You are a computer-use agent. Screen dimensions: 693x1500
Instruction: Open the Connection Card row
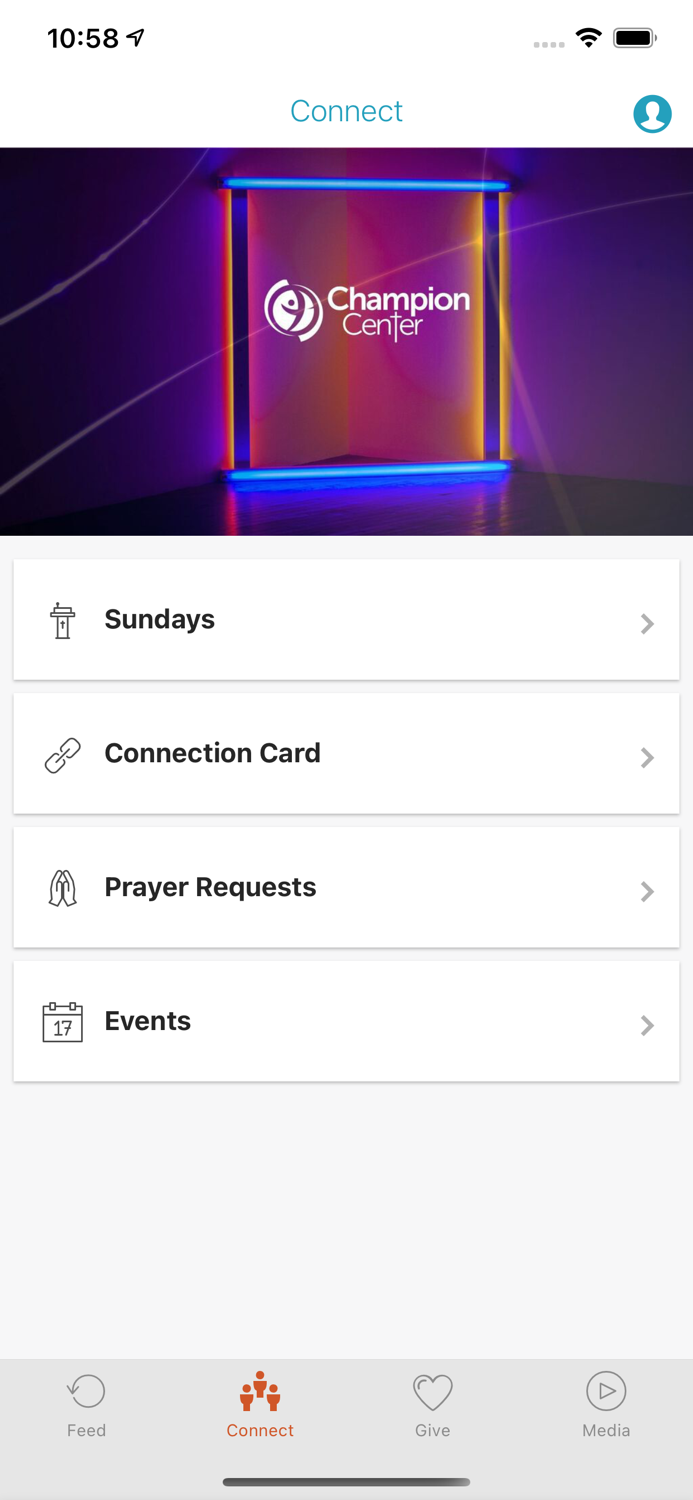tap(346, 754)
